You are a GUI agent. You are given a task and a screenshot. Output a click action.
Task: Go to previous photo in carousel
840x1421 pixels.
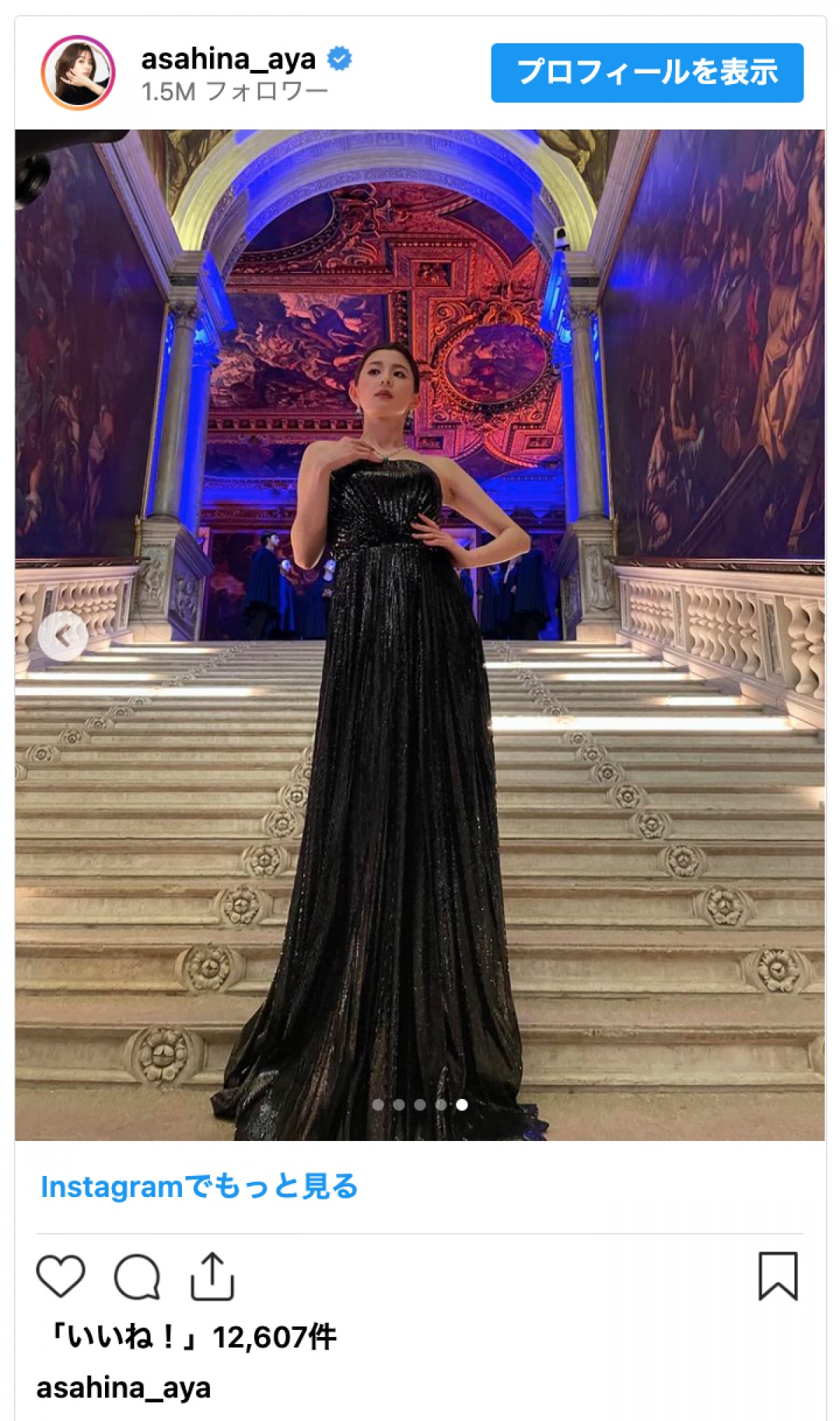[63, 636]
